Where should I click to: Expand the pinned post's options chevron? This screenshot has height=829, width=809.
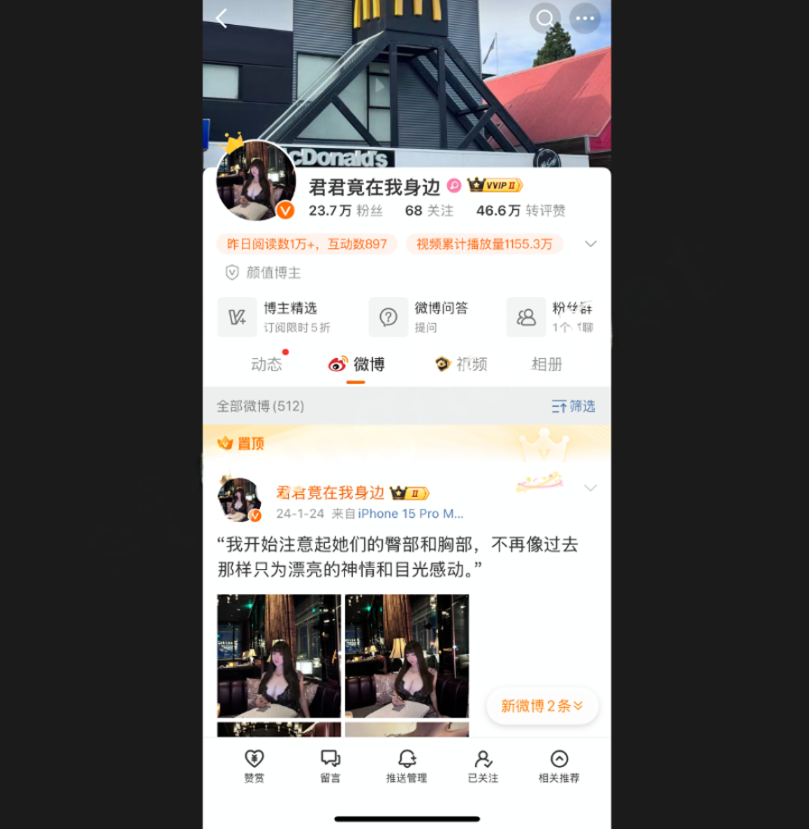[590, 488]
